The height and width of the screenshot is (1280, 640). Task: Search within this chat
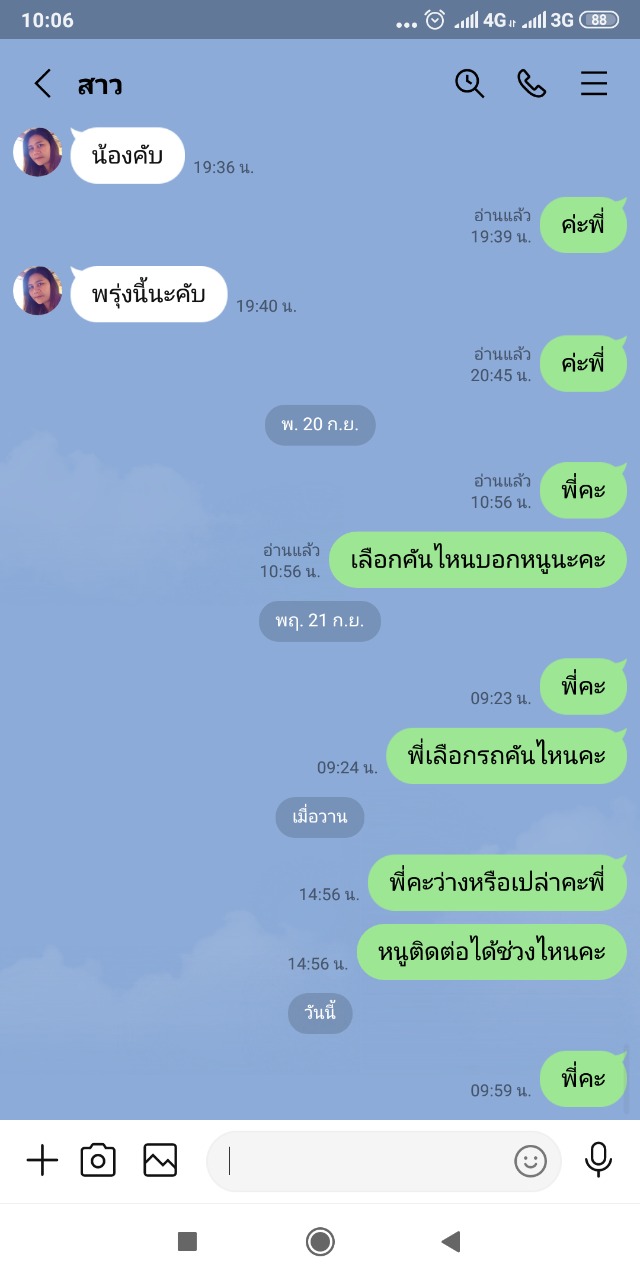[469, 84]
